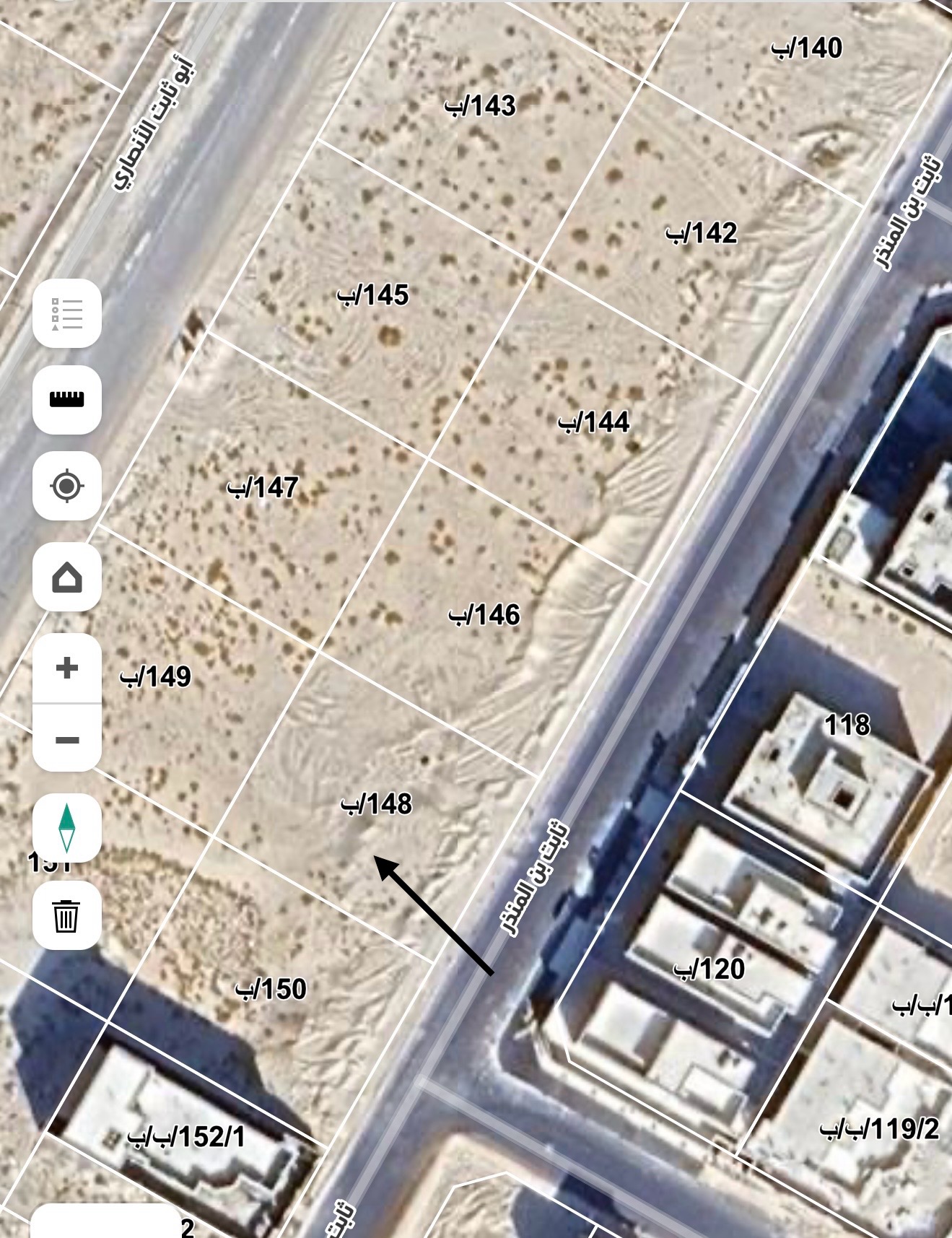The image size is (952, 1238).
Task: Reset map orientation with the compass
Action: tap(66, 828)
